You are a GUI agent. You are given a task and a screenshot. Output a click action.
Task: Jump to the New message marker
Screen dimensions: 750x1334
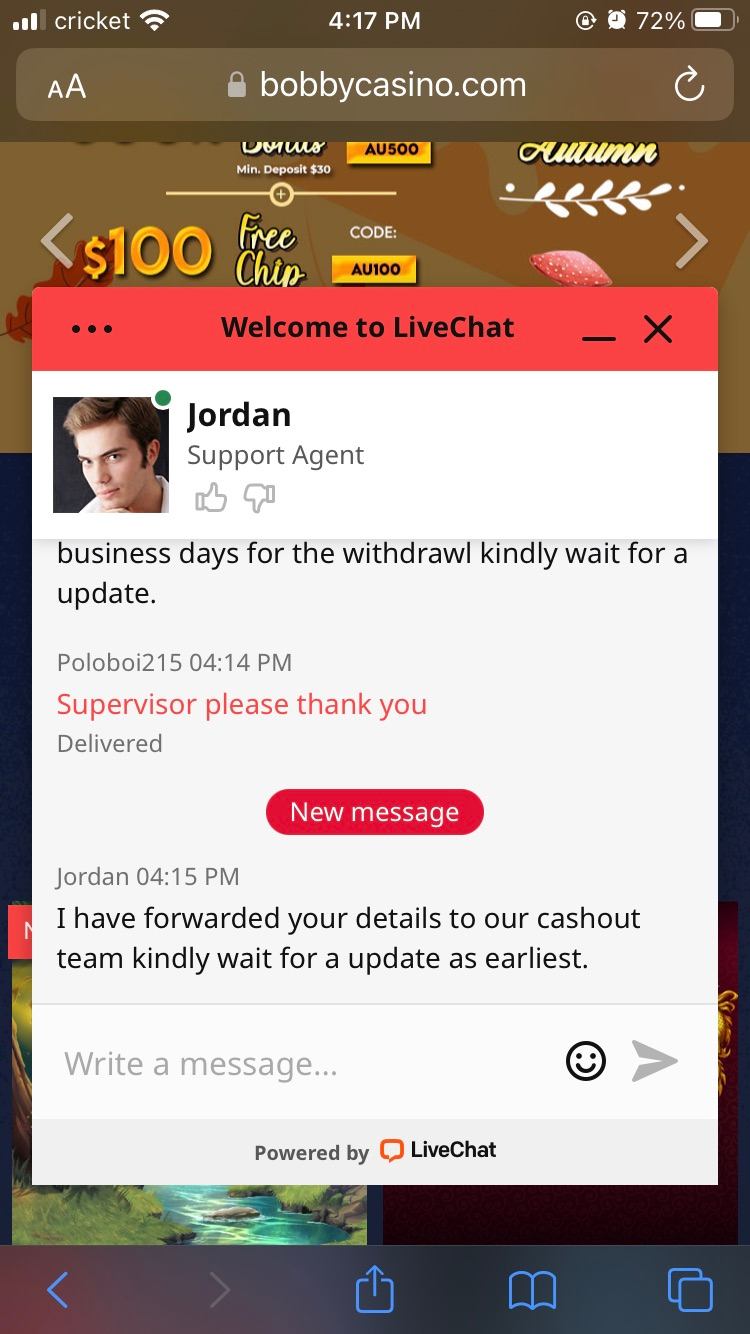[374, 812]
